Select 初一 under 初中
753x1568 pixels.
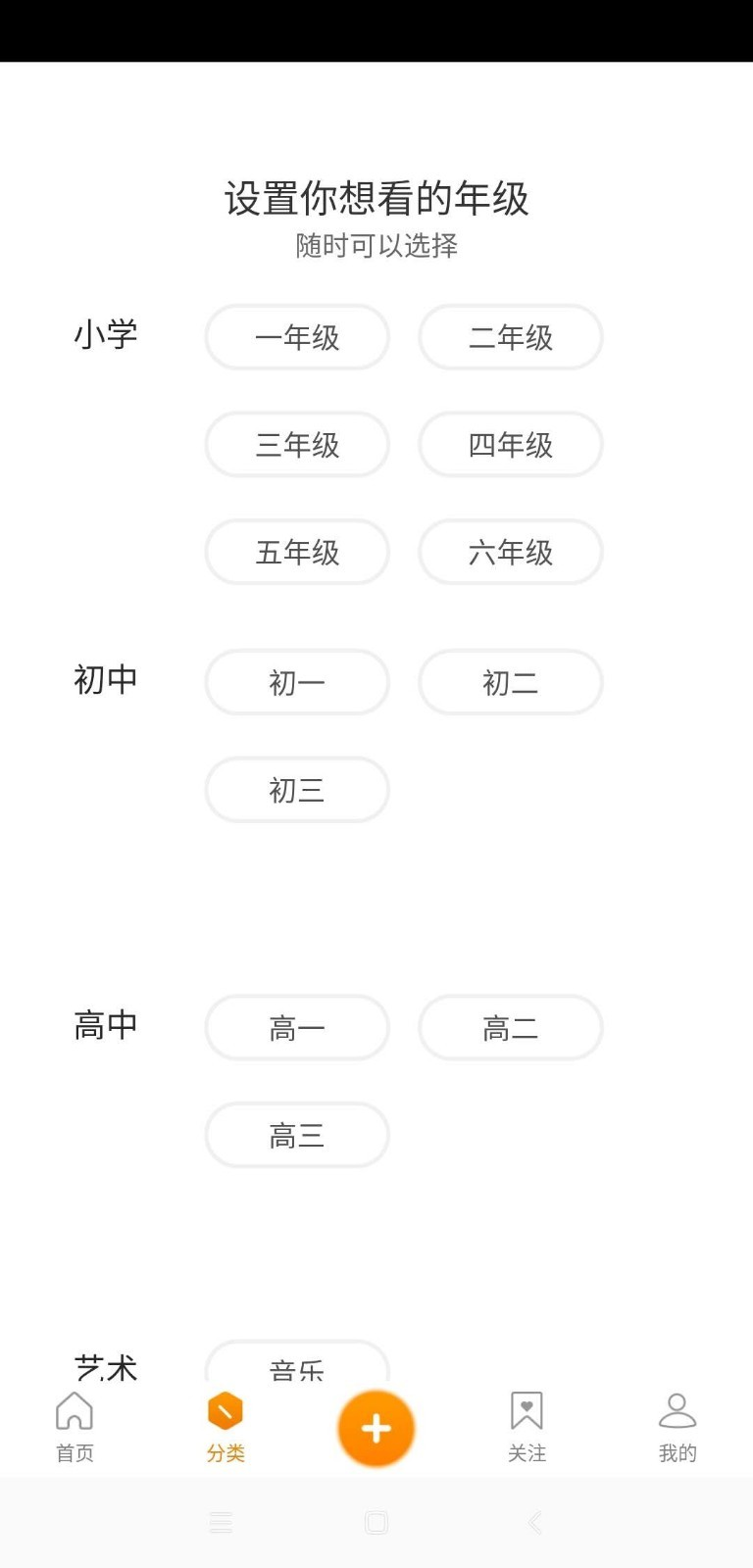point(297,682)
